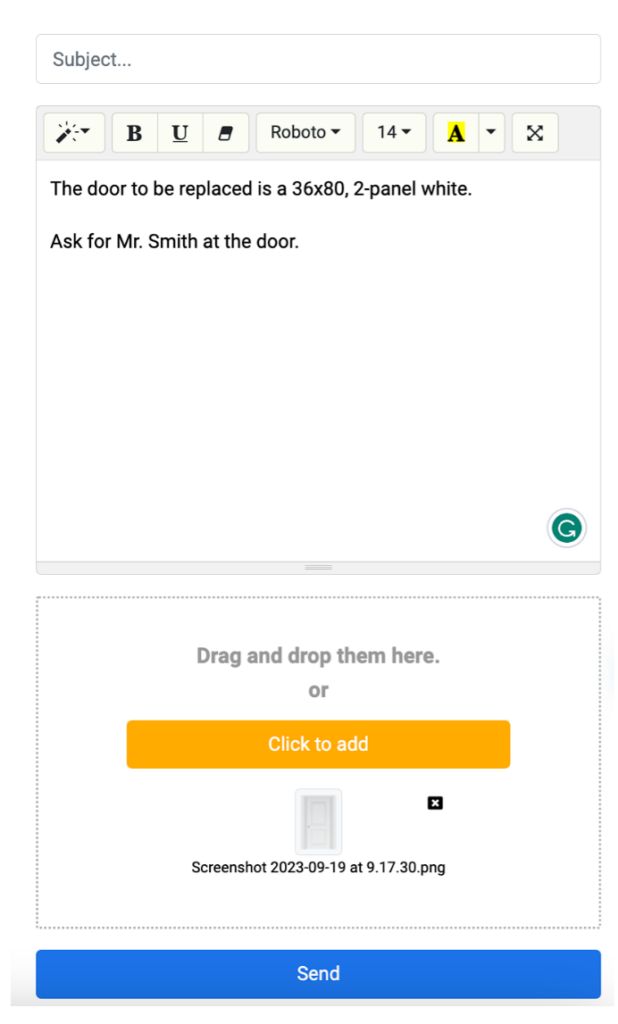Screen dimensions: 618x1024
Task: Open the attached door image thumbnail
Action: tap(318, 821)
